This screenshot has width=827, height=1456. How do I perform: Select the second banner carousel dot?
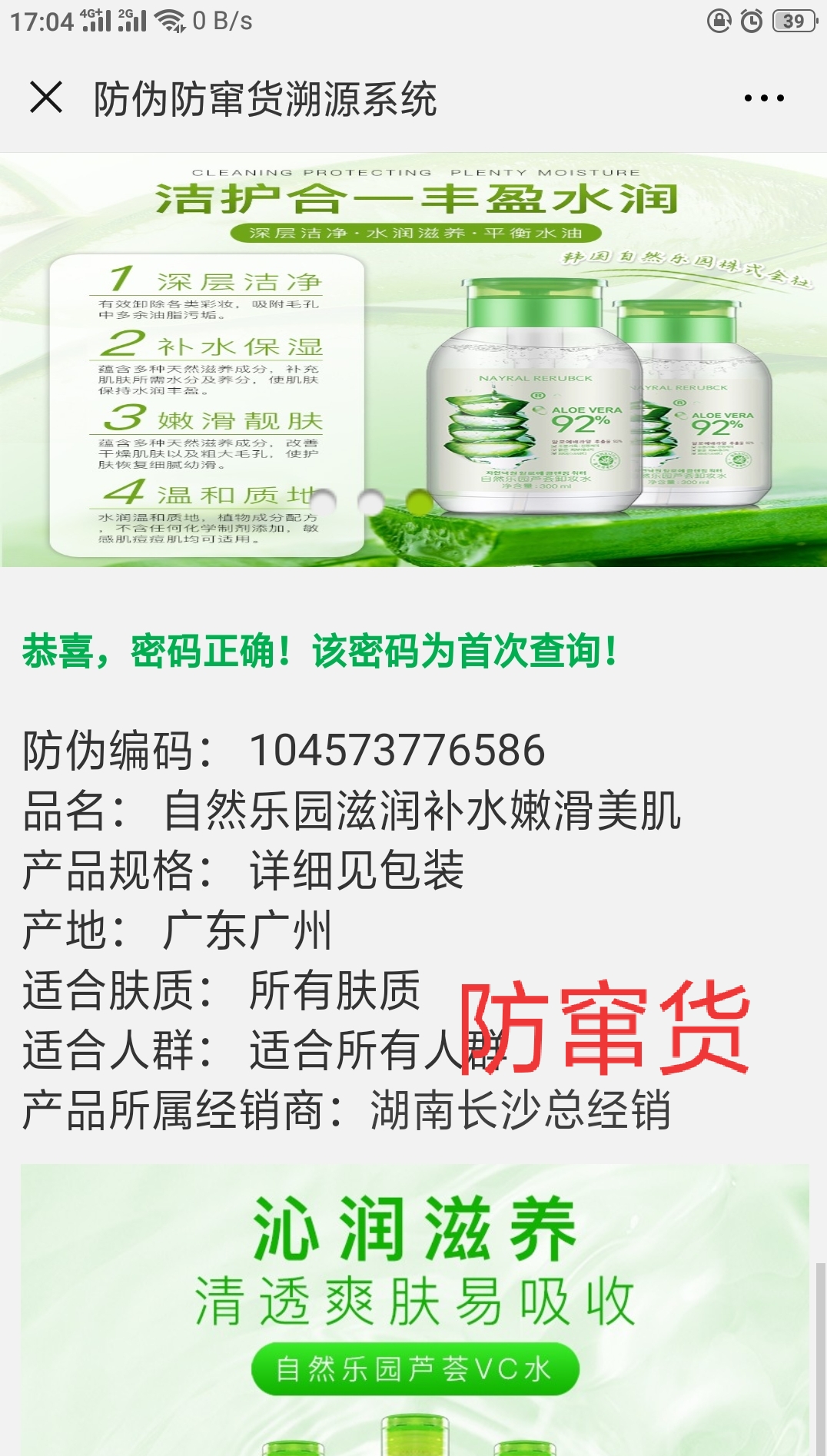tap(371, 502)
